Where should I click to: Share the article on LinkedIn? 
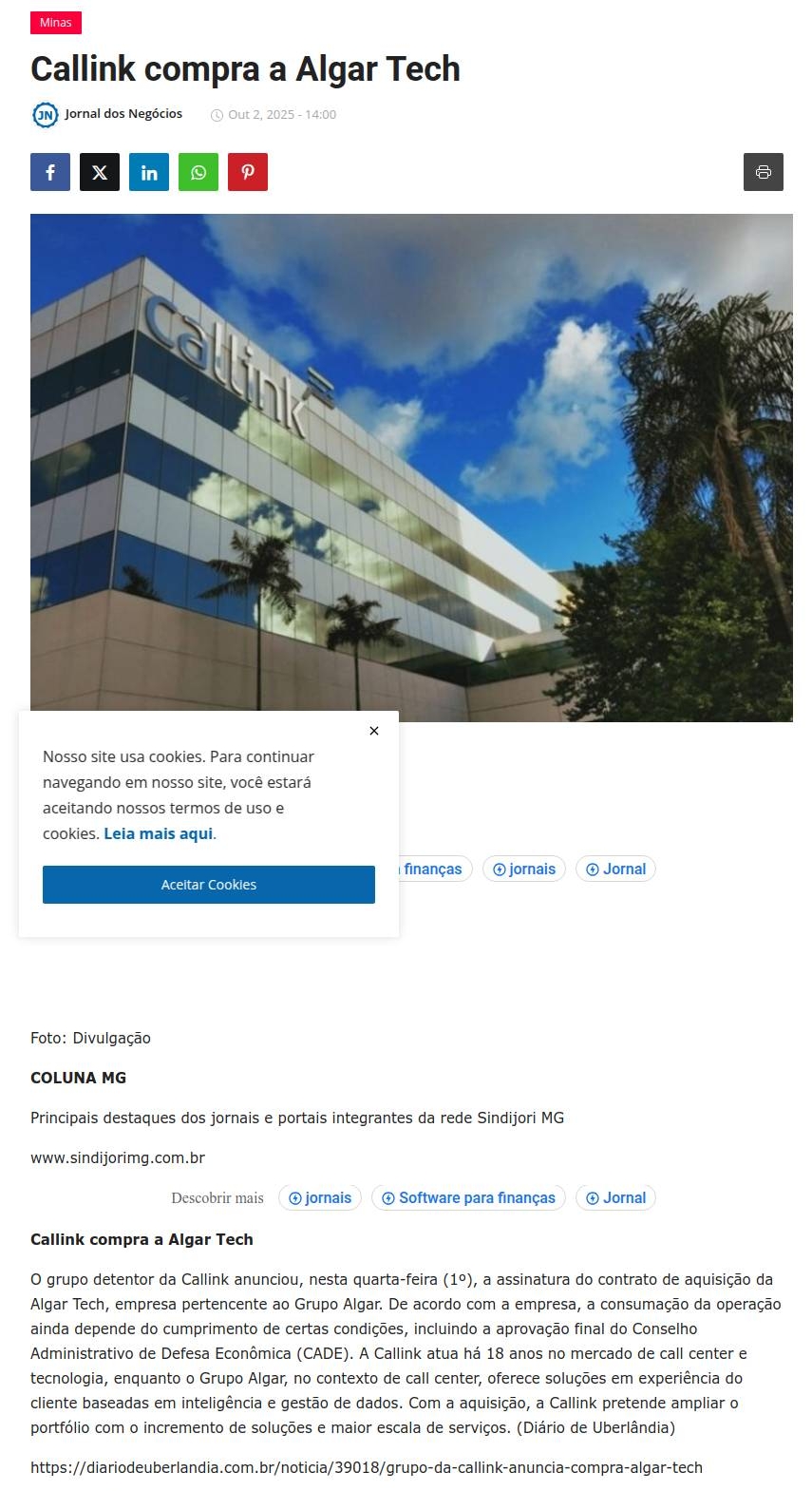pyautogui.click(x=149, y=172)
